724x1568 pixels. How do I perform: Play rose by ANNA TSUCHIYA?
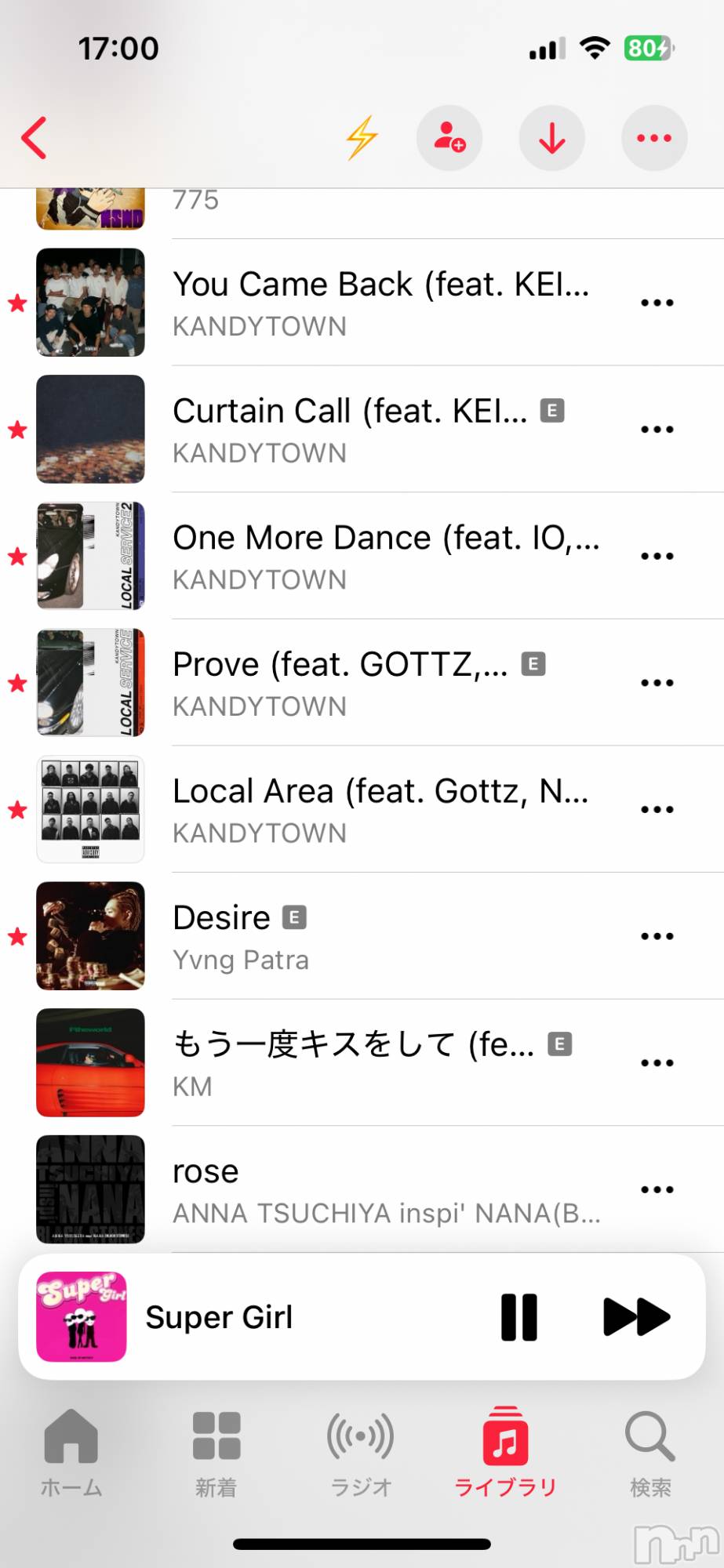point(384,1189)
